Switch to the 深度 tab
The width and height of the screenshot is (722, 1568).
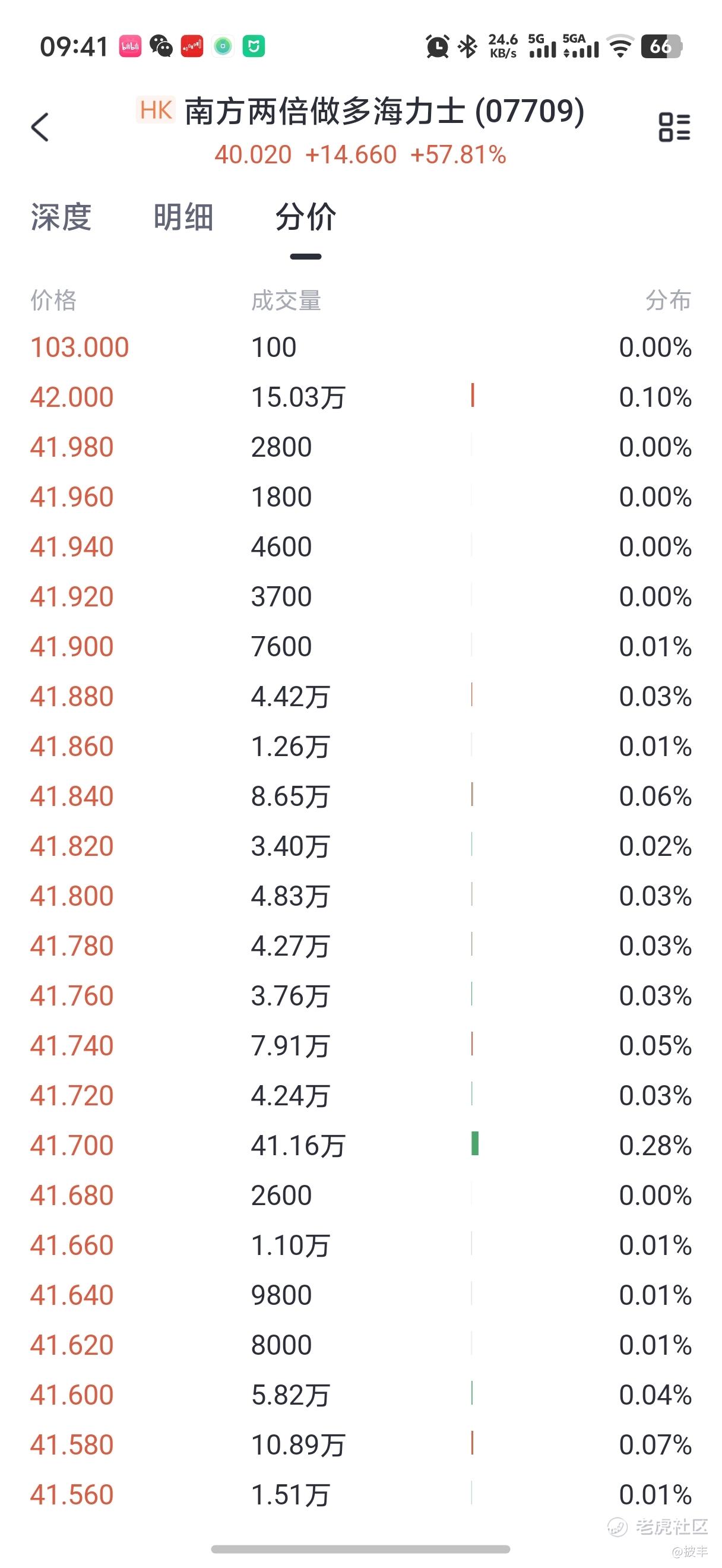pyautogui.click(x=61, y=217)
